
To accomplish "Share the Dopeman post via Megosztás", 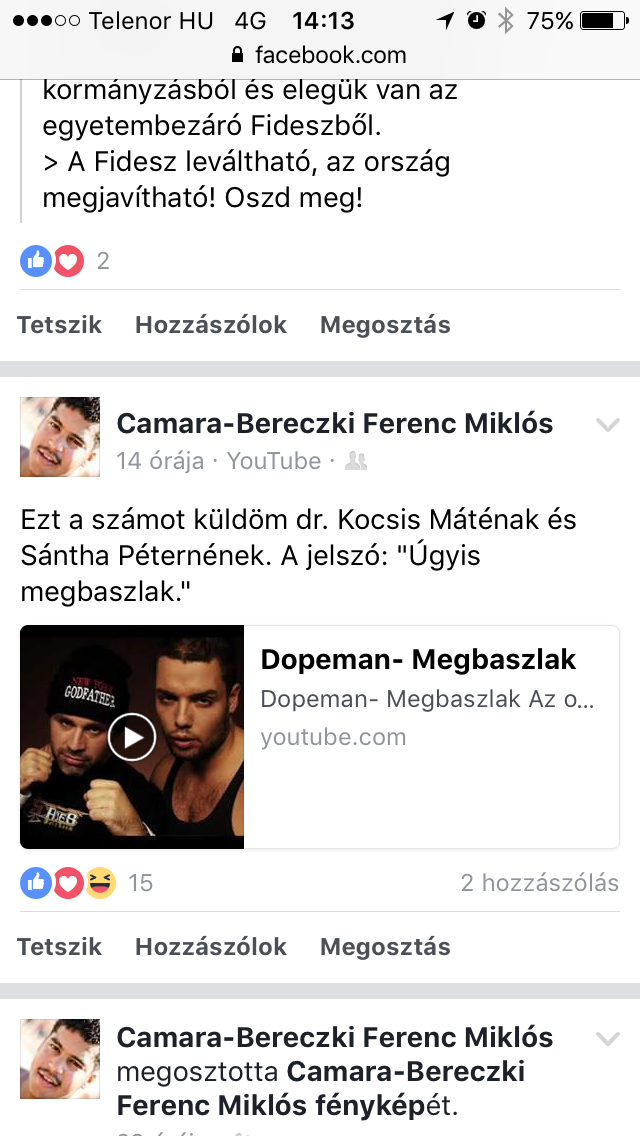I will 385,947.
